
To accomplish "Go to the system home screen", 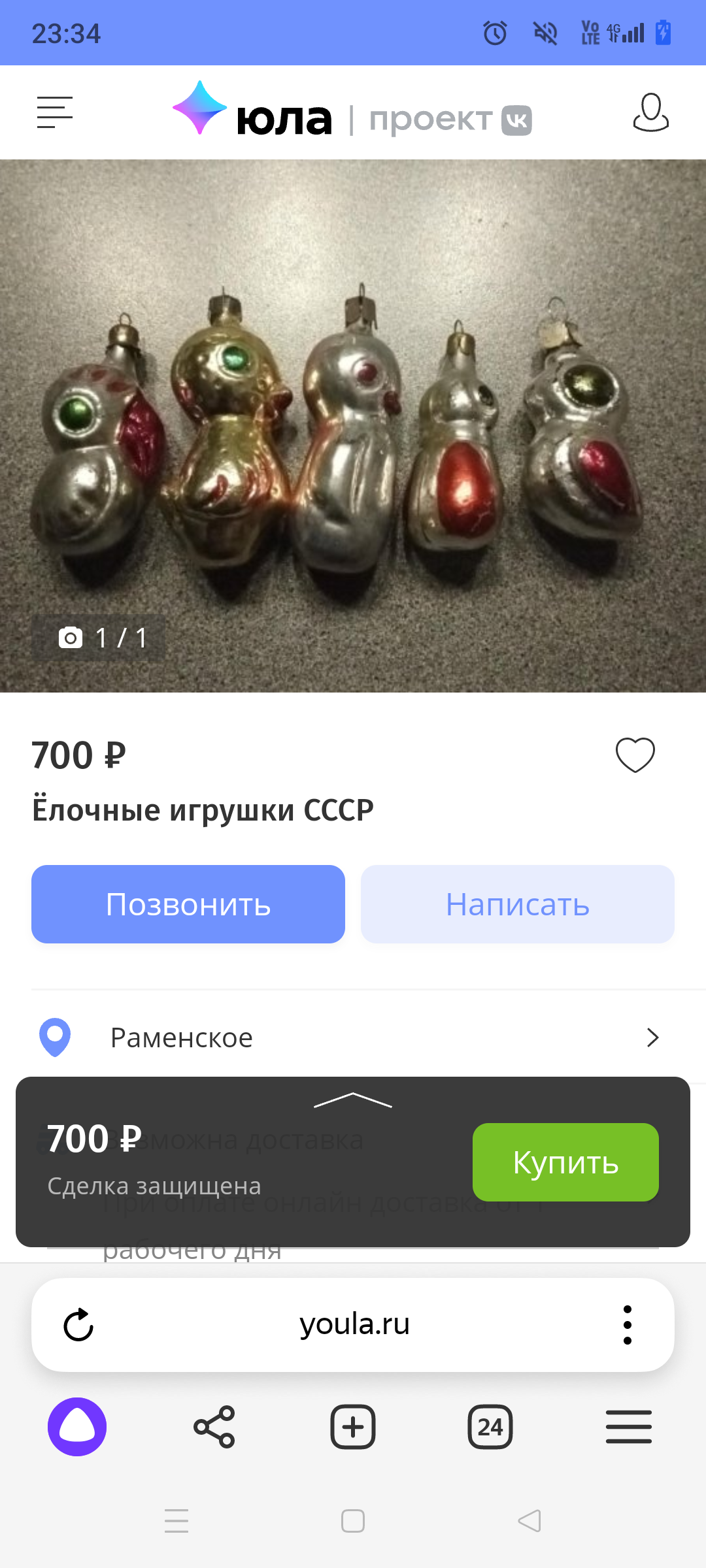I will coord(353,1521).
